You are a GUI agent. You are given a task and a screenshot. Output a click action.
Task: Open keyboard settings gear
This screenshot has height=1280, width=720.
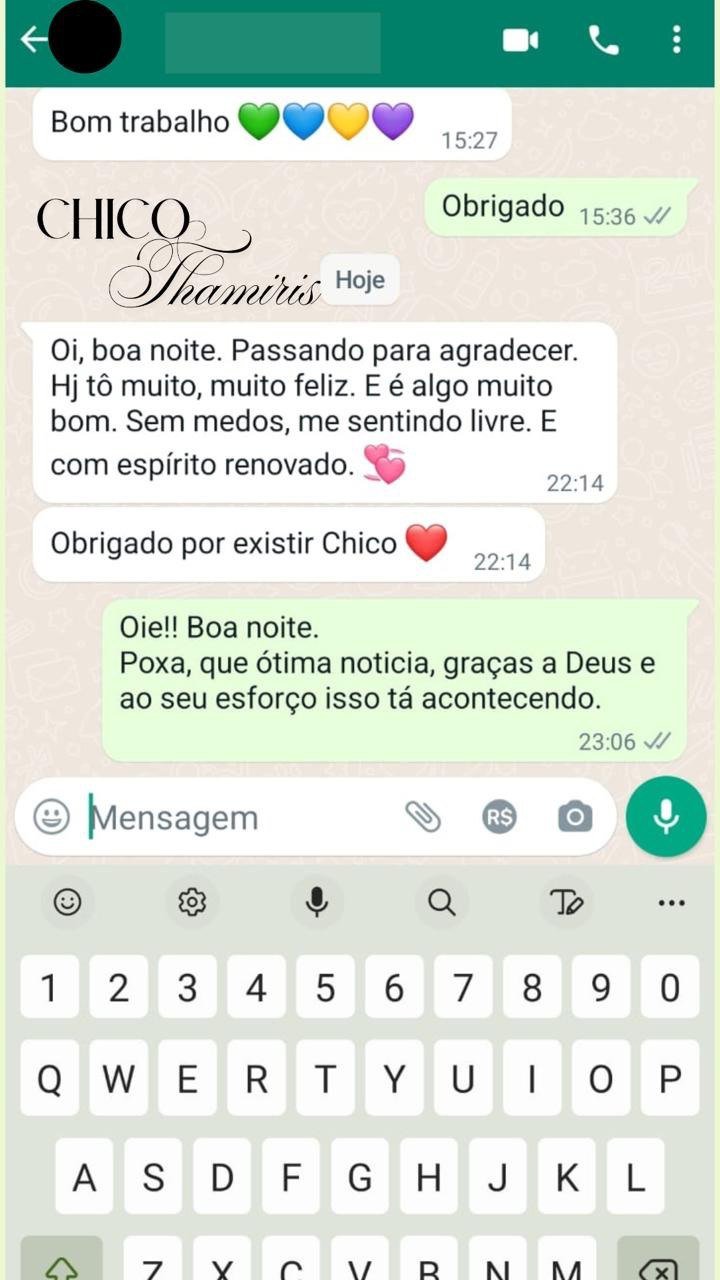pyautogui.click(x=192, y=903)
